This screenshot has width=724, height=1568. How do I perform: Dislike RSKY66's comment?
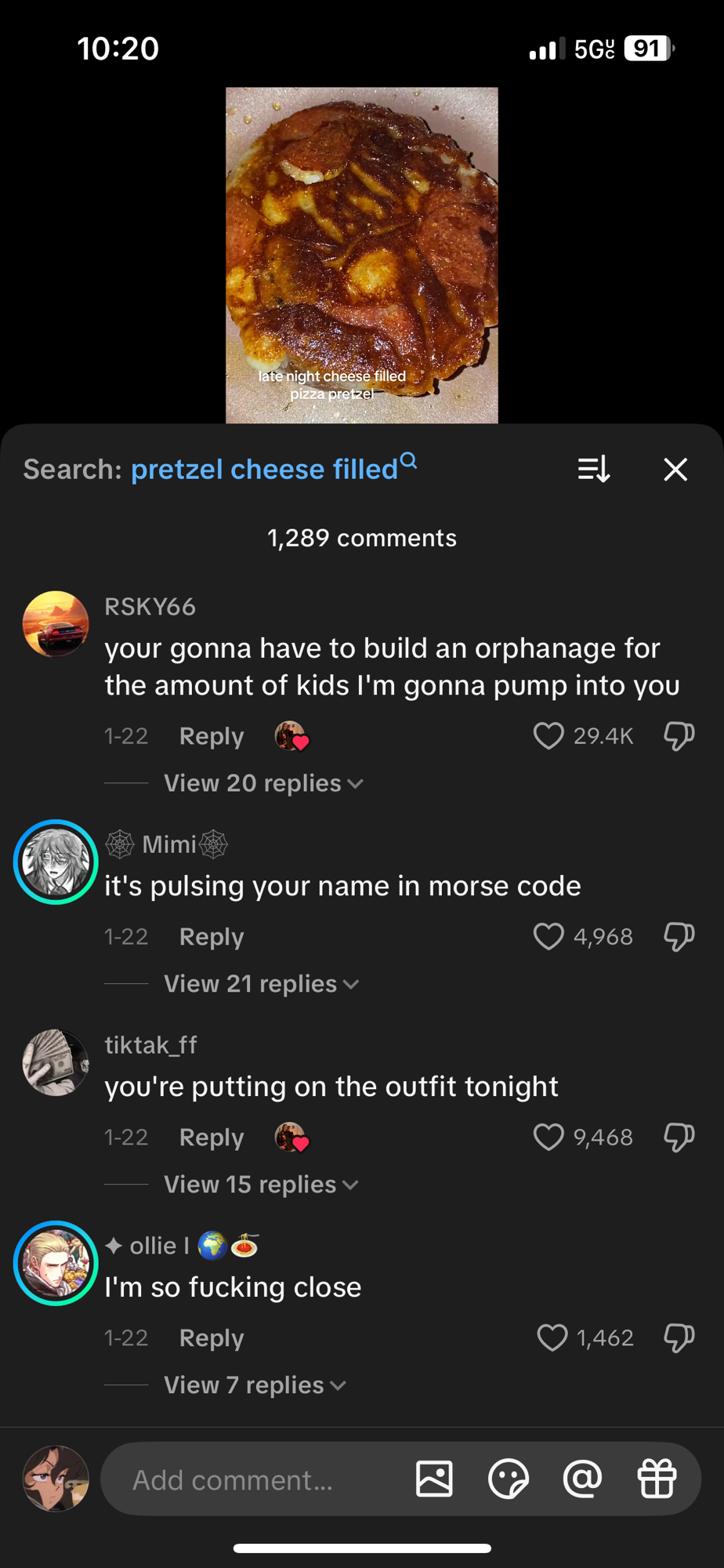coord(679,736)
